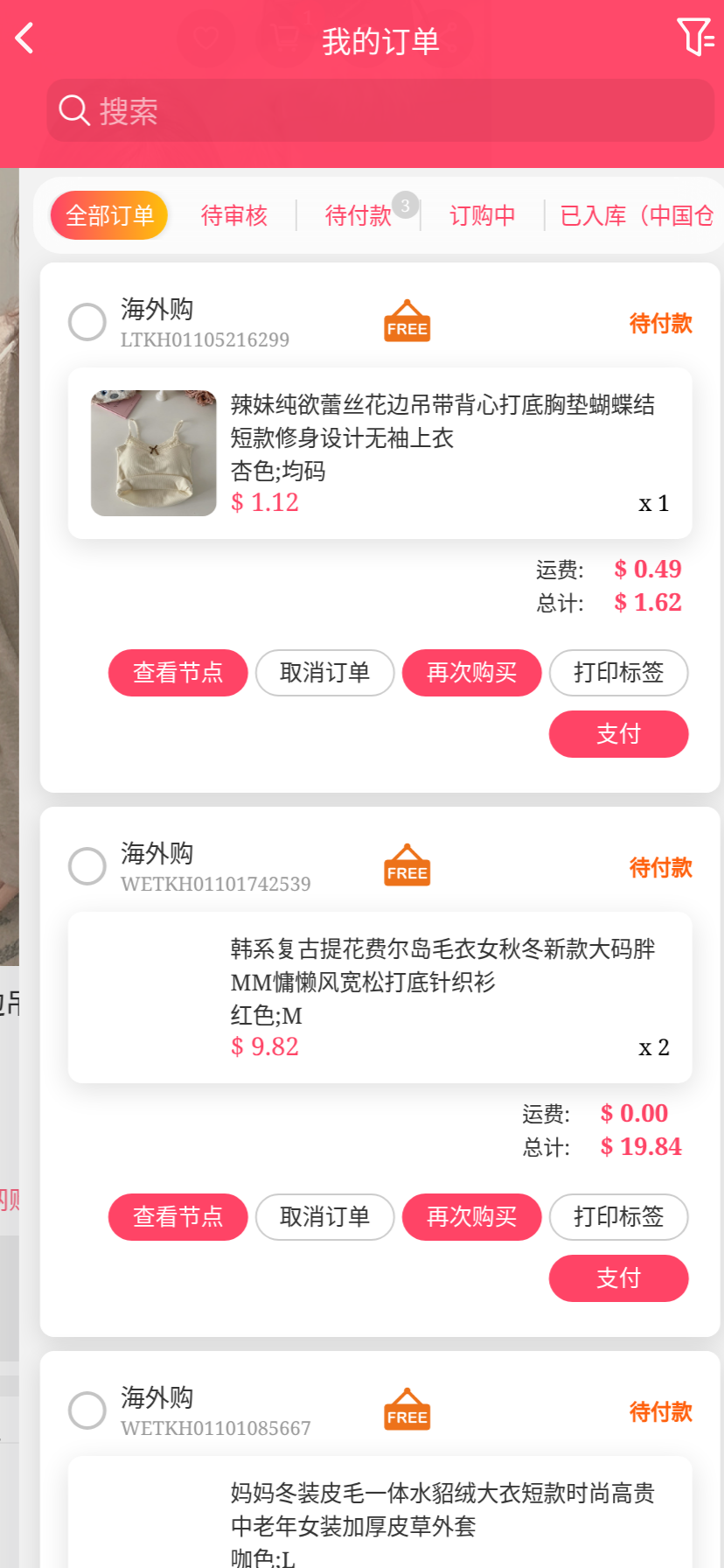Tap 取消订单 for order WETKH01101742539

(x=325, y=1217)
